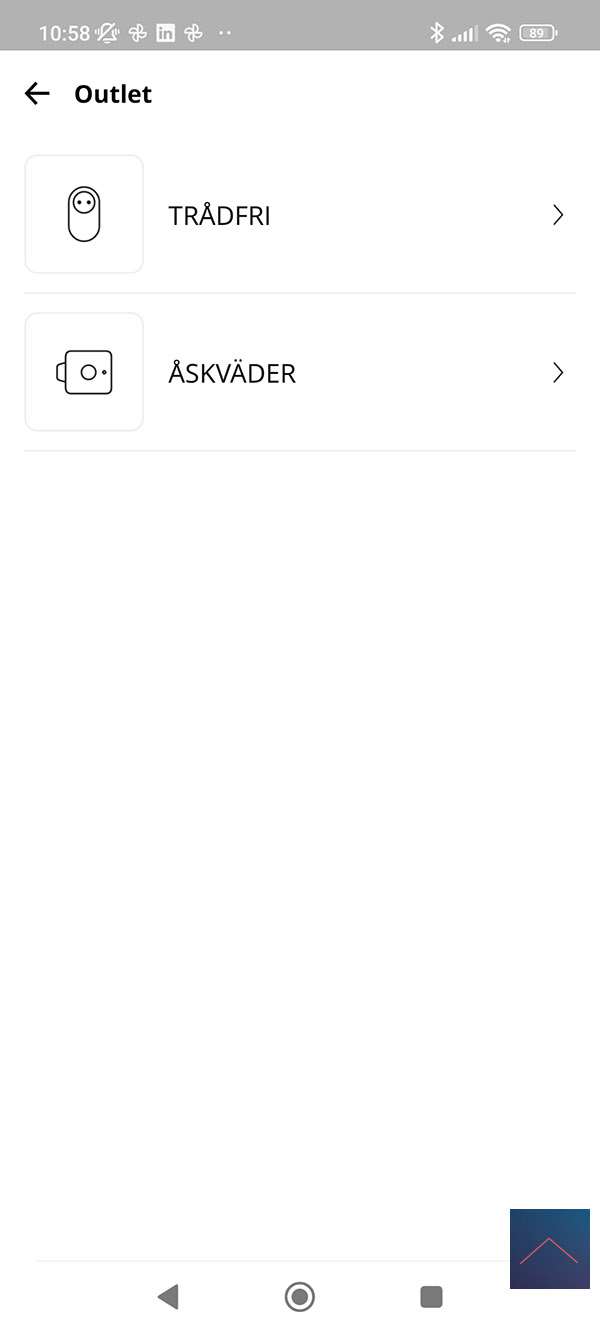
Task: Tap the system home button
Action: 299,1297
